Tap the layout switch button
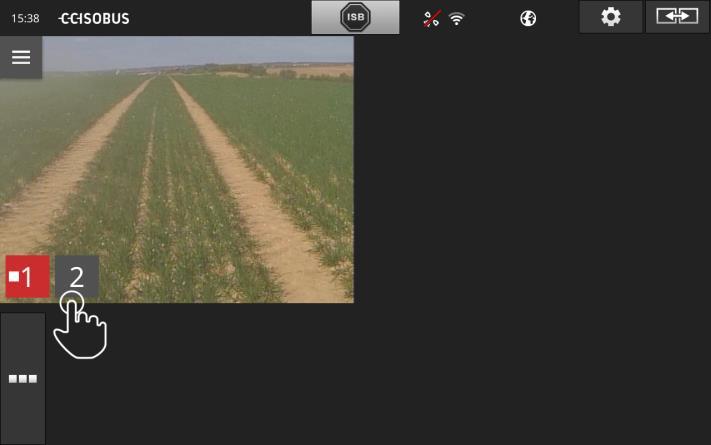711x445 pixels. click(x=677, y=17)
